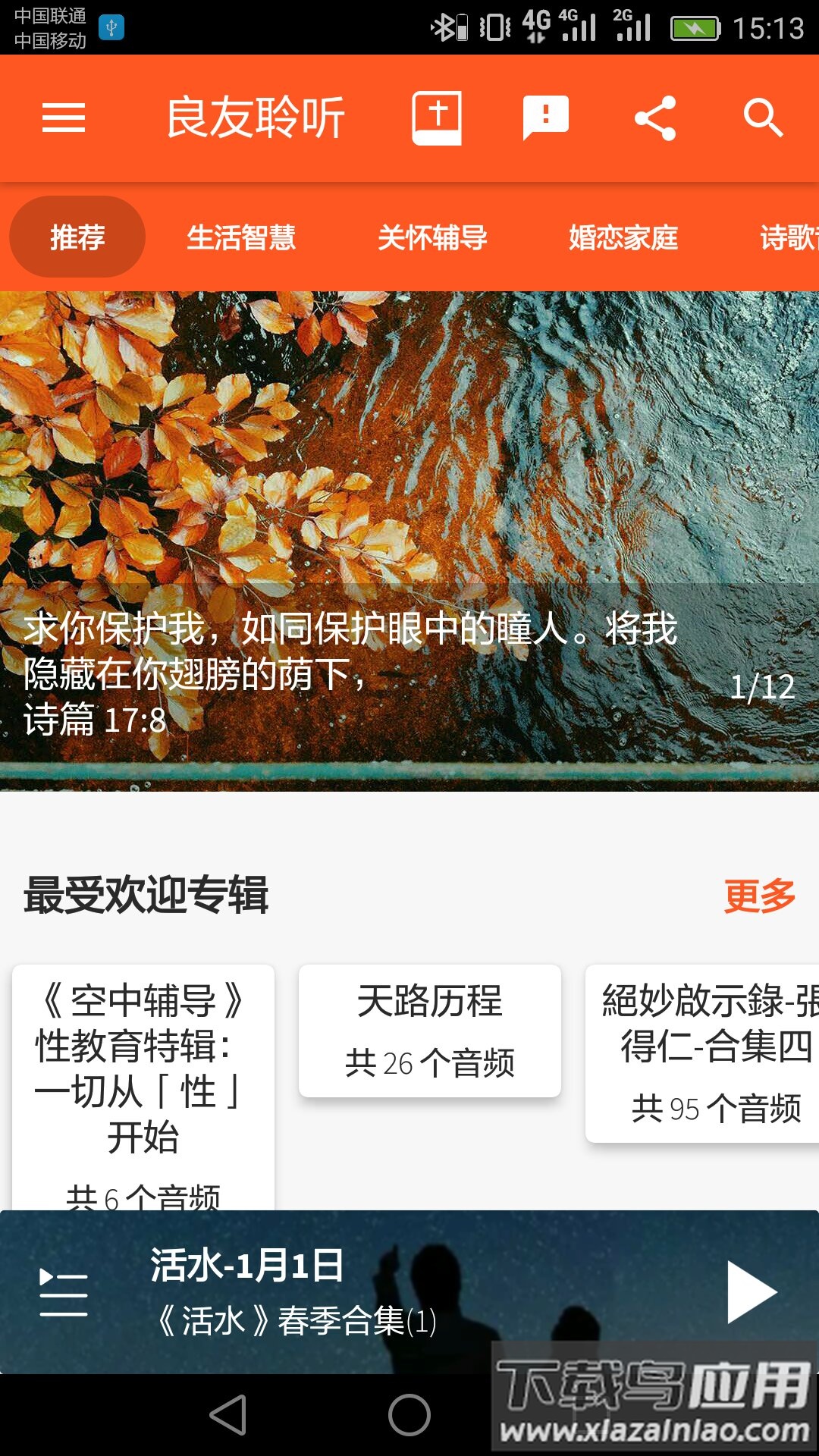Screen dimensions: 819x1456
Task: Select the 关怀辅导 category
Action: 434,237
